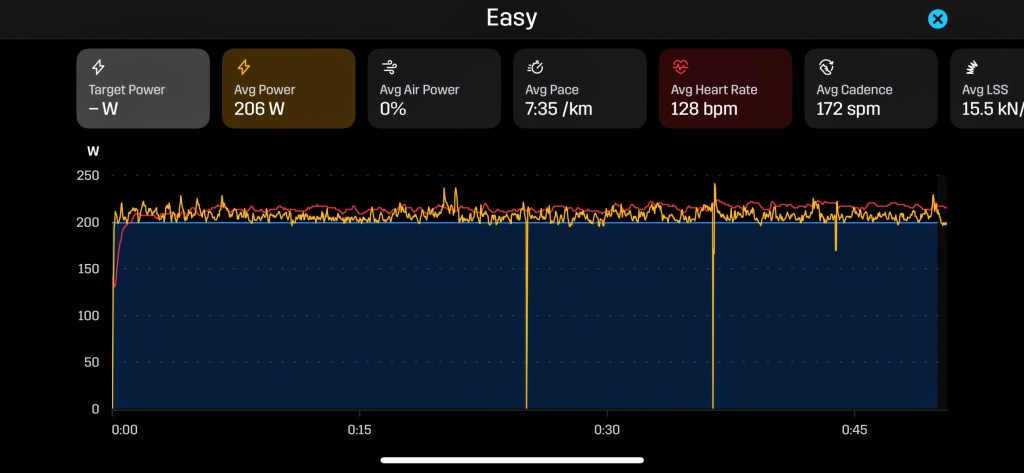This screenshot has height=473, width=1024.
Task: Show the Avg Pace metric
Action: (x=580, y=89)
